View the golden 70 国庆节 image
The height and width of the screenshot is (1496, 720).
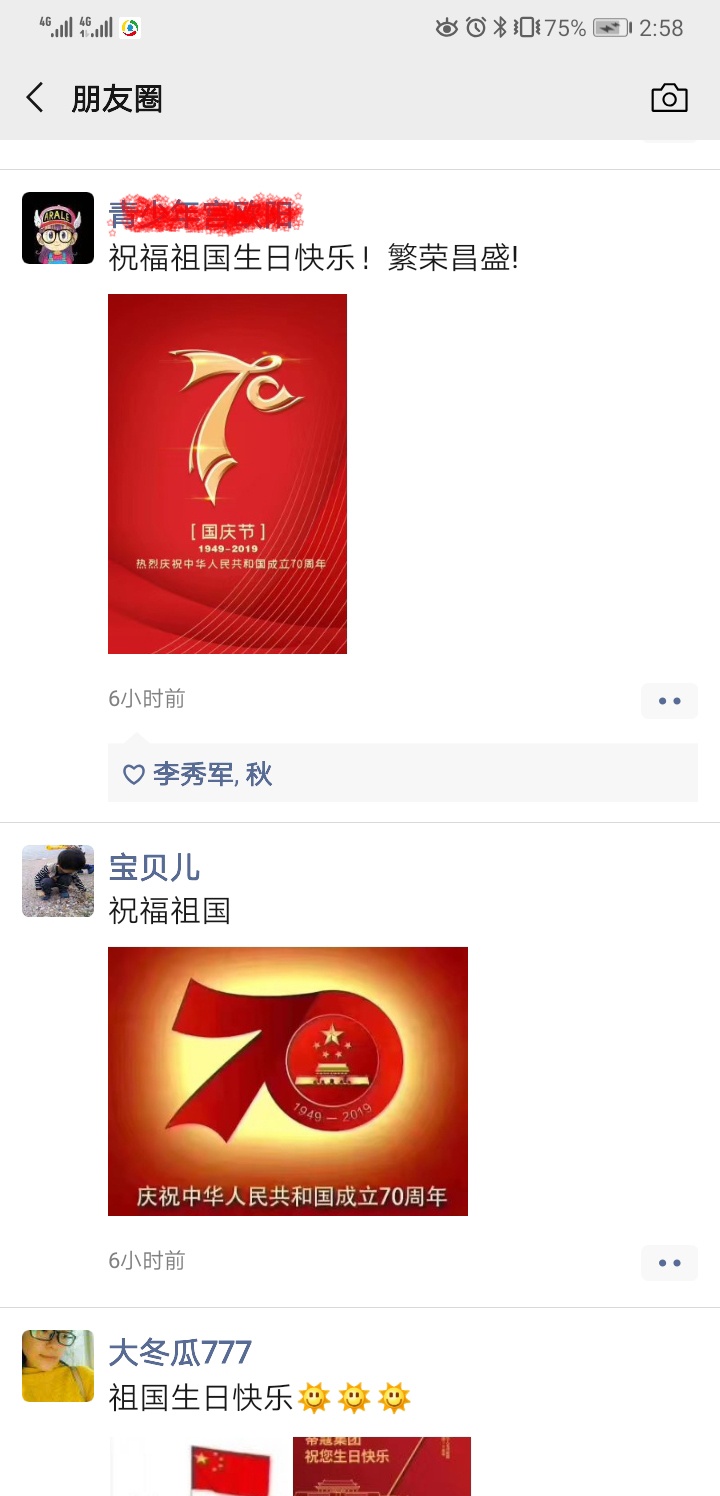coord(227,473)
